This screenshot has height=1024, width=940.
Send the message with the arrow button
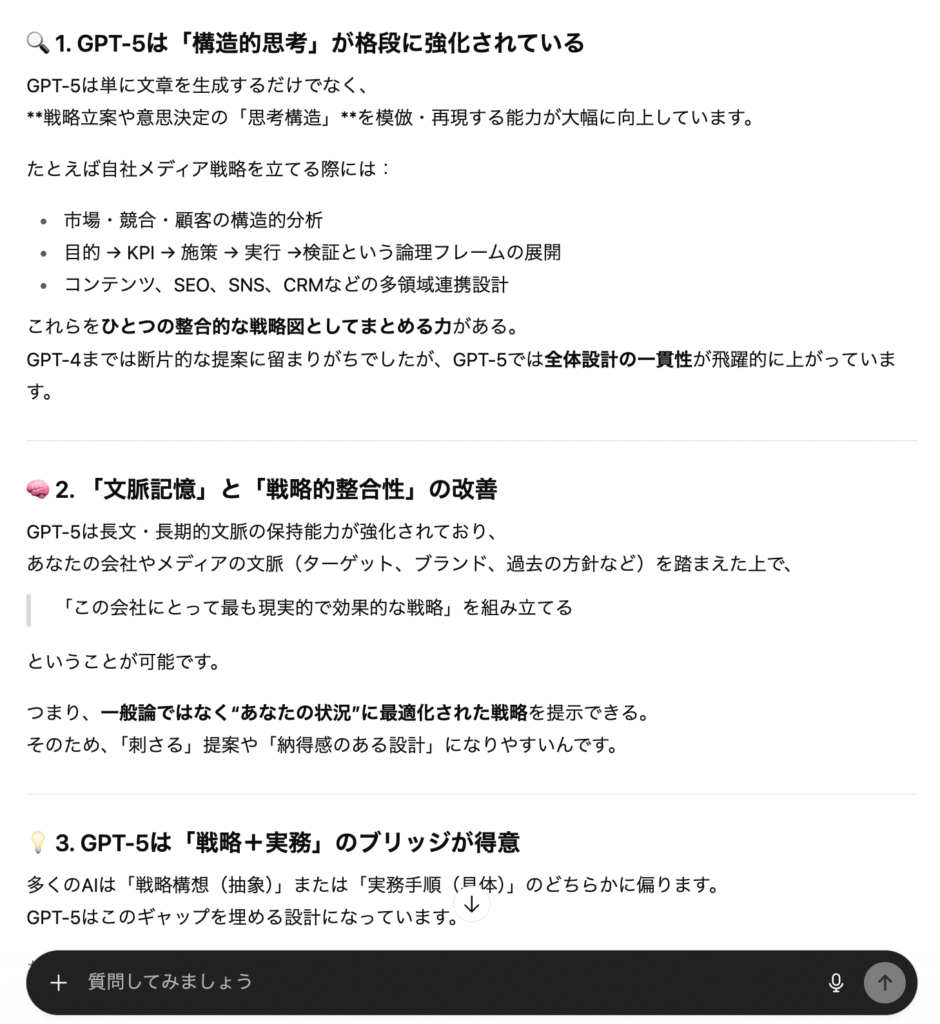pyautogui.click(x=884, y=983)
